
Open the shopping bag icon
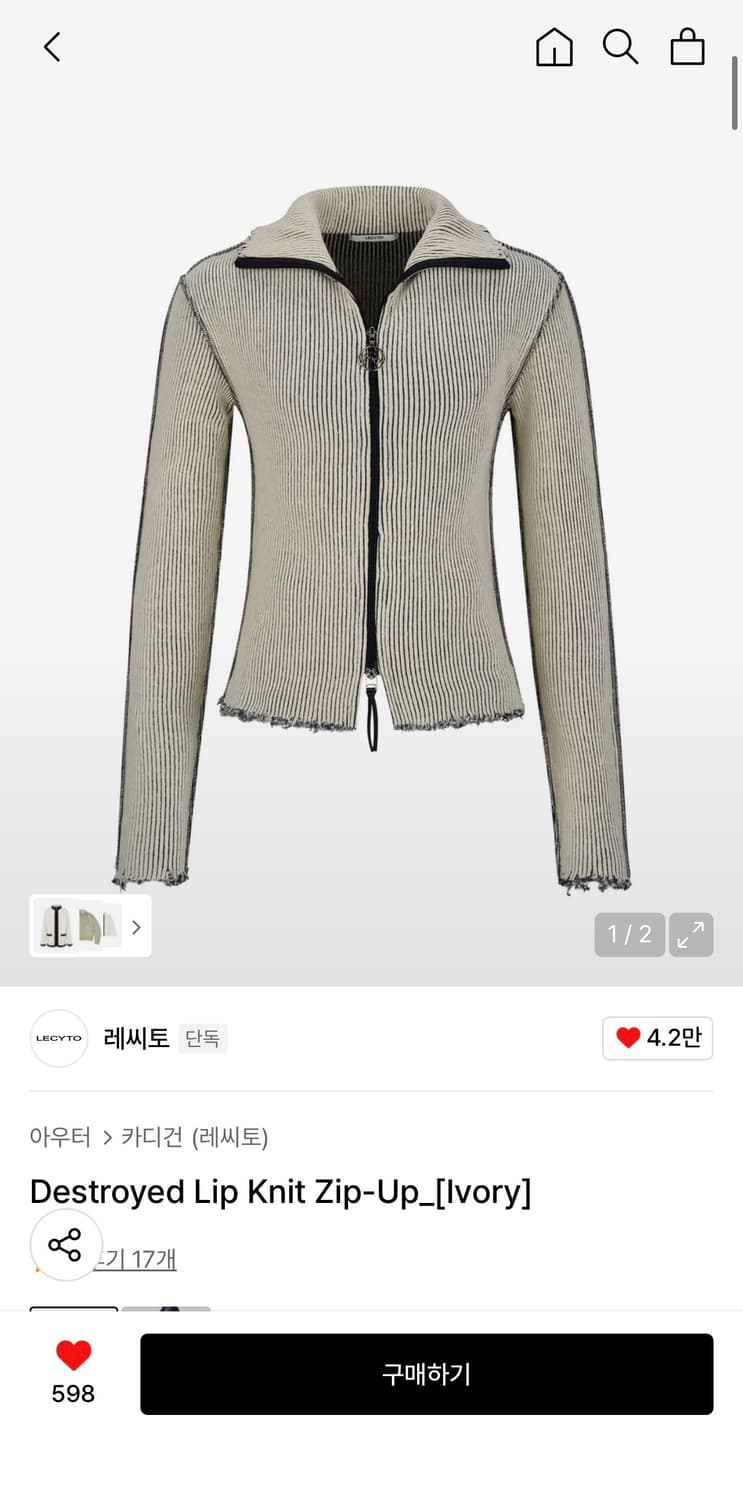687,46
